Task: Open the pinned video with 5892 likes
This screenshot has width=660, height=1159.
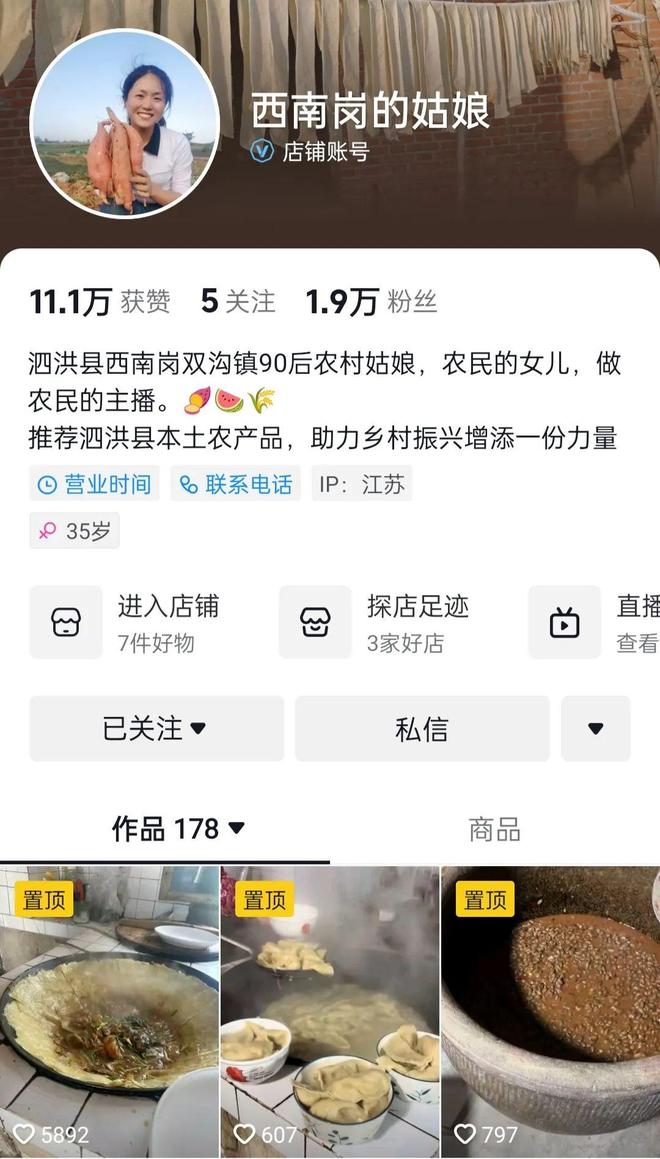Action: [x=109, y=1010]
